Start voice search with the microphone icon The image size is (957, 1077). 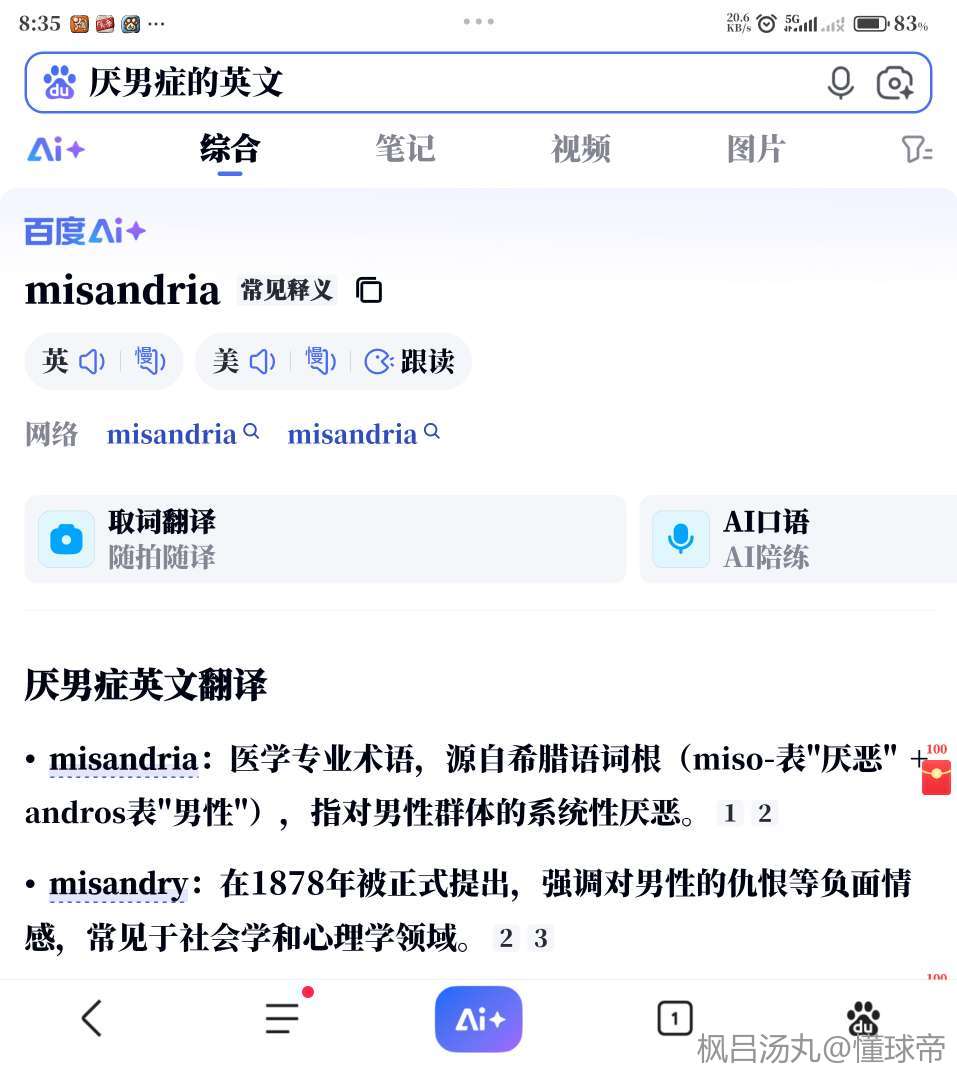[841, 83]
